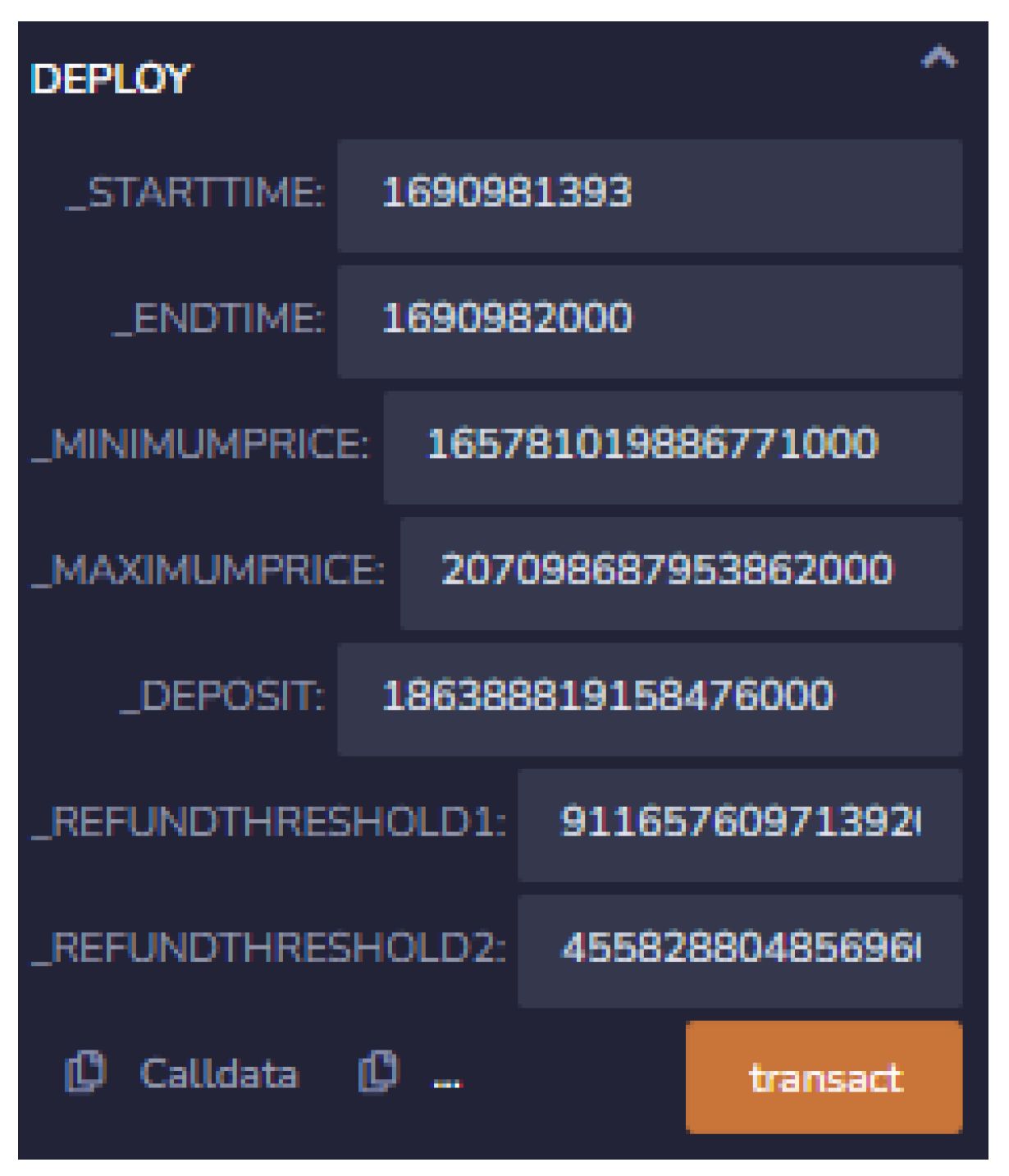Edit the _STARTTIME field
This screenshot has width=1009, height=1176.
(x=649, y=195)
